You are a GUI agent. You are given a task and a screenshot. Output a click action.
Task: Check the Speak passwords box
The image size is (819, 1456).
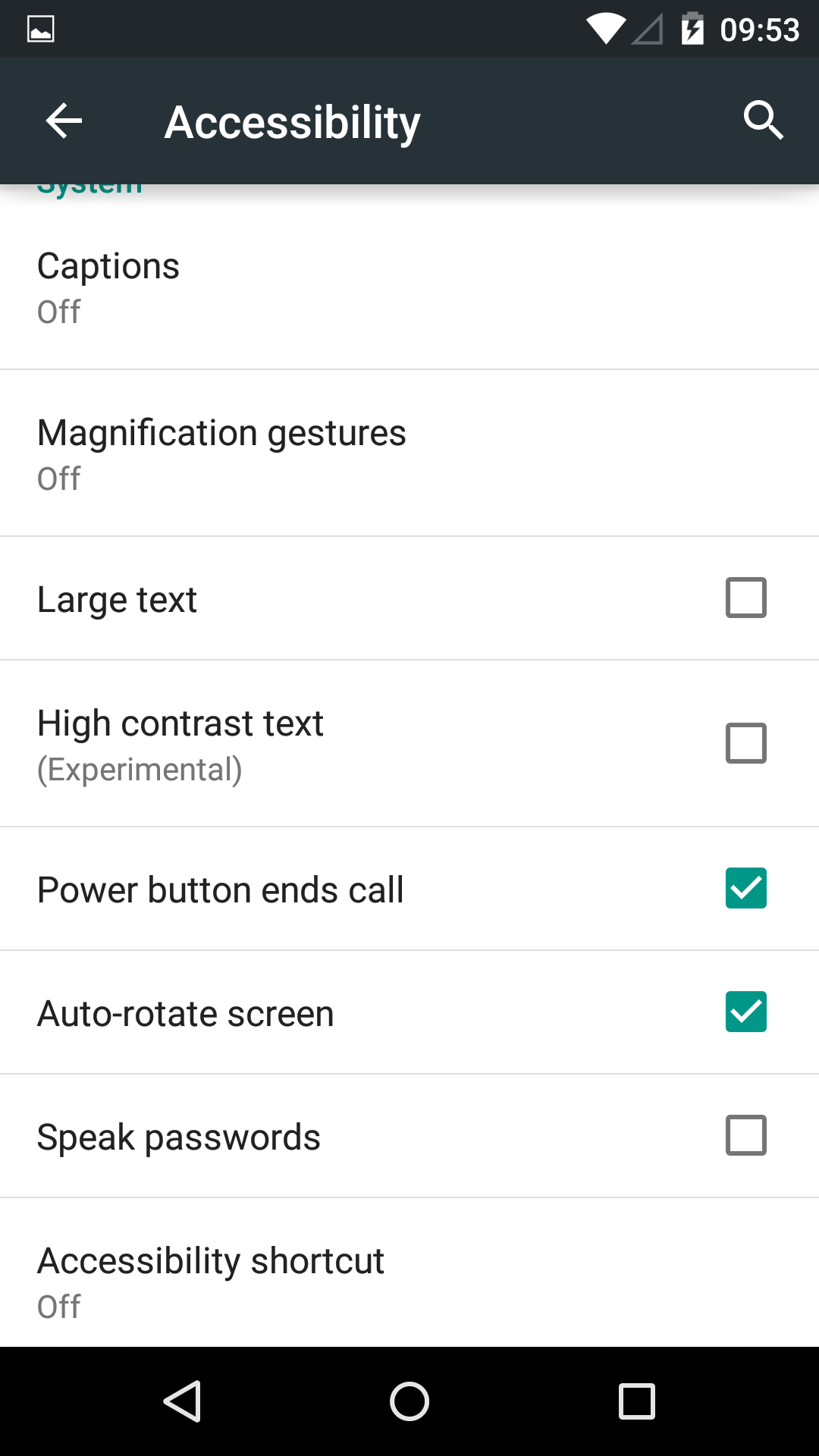point(746,1135)
